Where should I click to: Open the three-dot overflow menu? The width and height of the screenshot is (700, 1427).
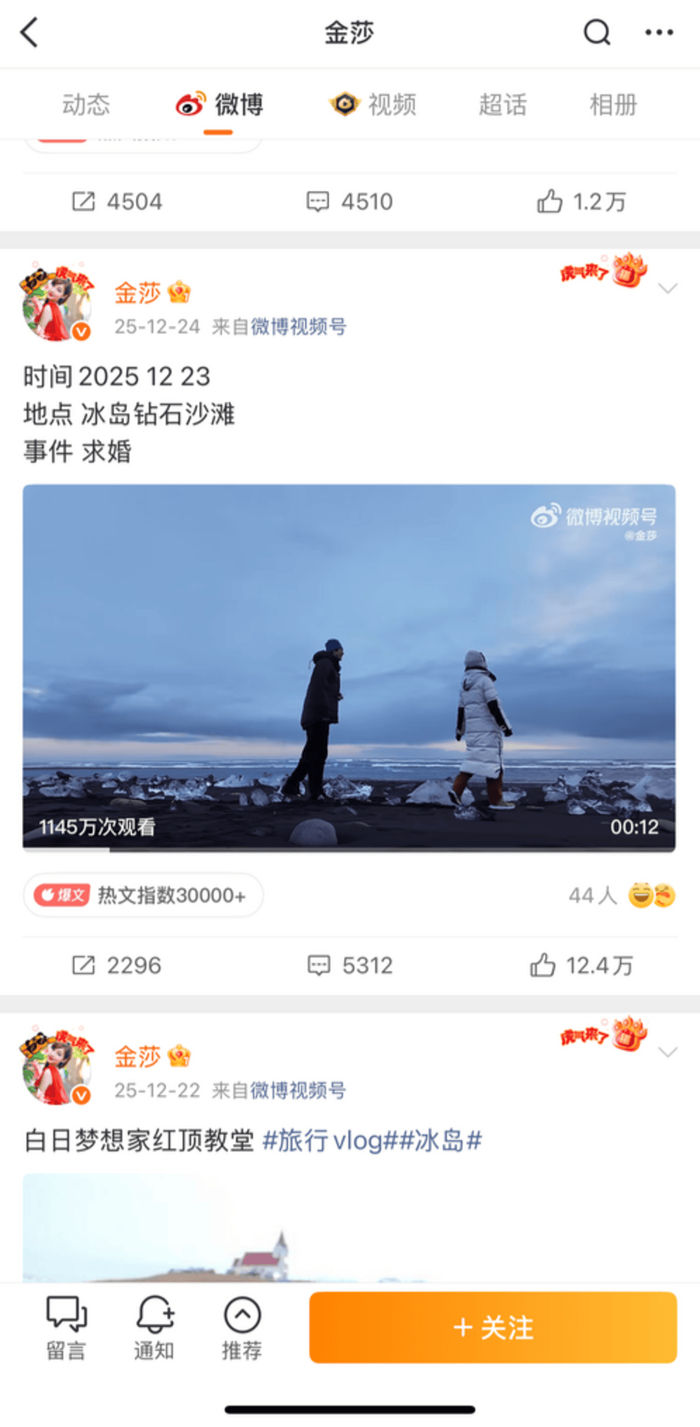(x=659, y=33)
